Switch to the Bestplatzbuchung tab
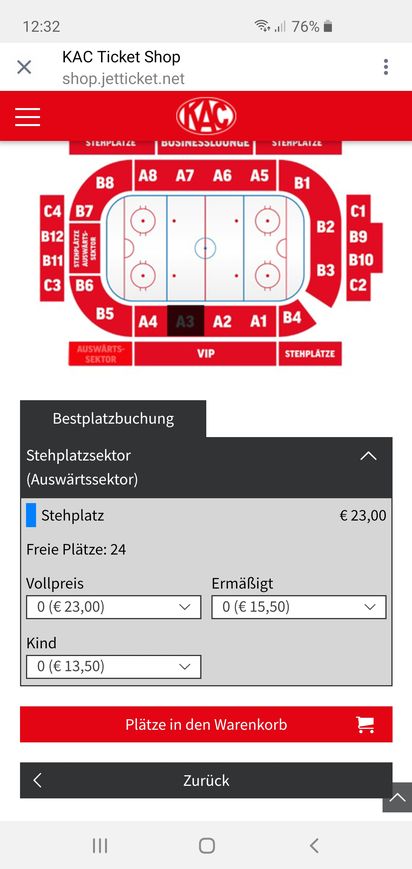 (x=113, y=418)
